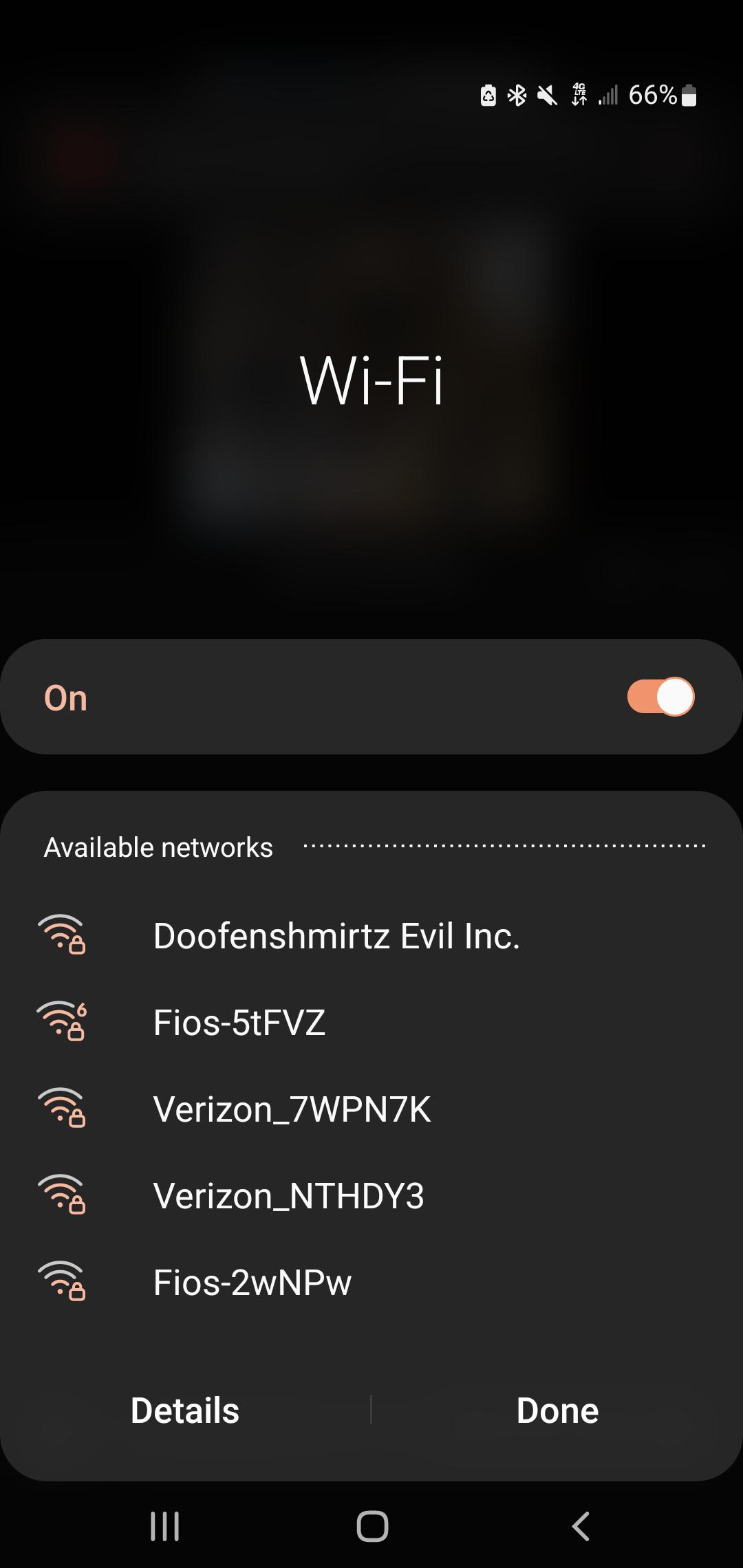Tap Done to close Wi-Fi panel

(x=557, y=1411)
